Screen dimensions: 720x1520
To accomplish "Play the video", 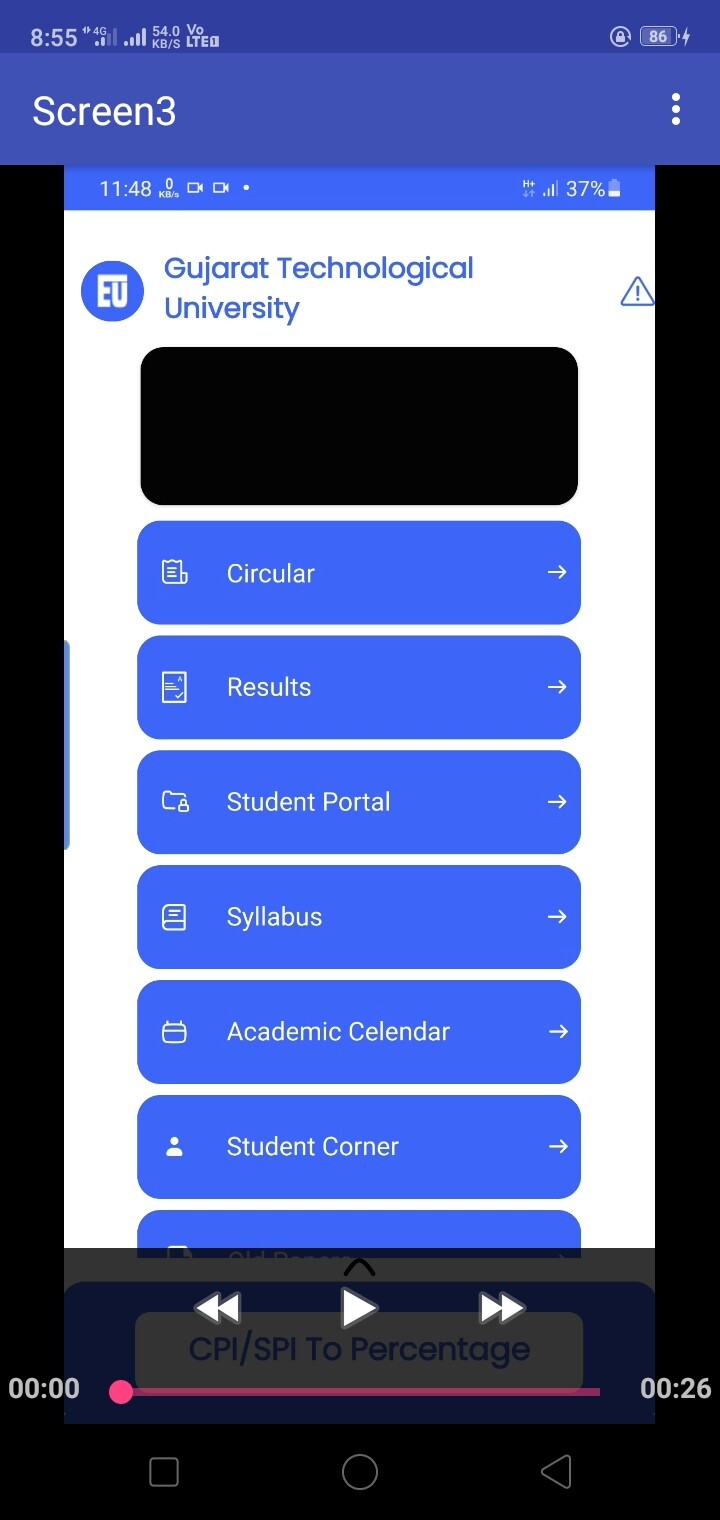I will [x=359, y=1308].
